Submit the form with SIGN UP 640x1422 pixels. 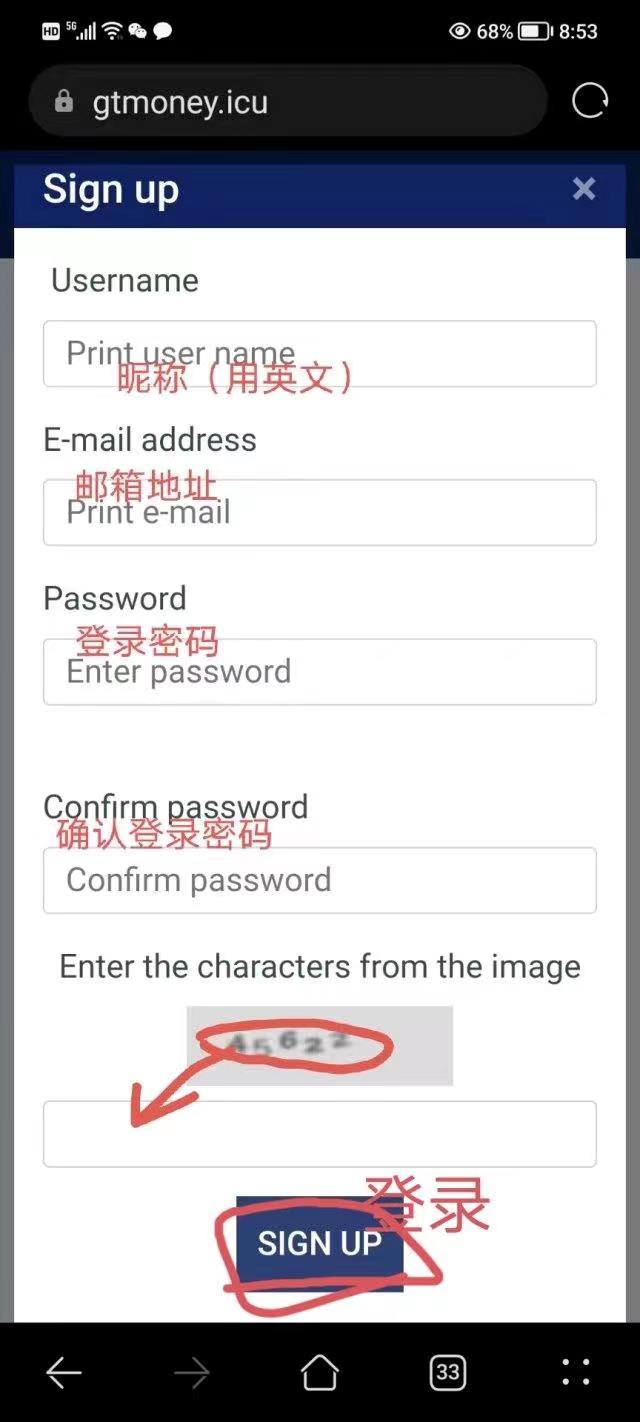tap(319, 1243)
